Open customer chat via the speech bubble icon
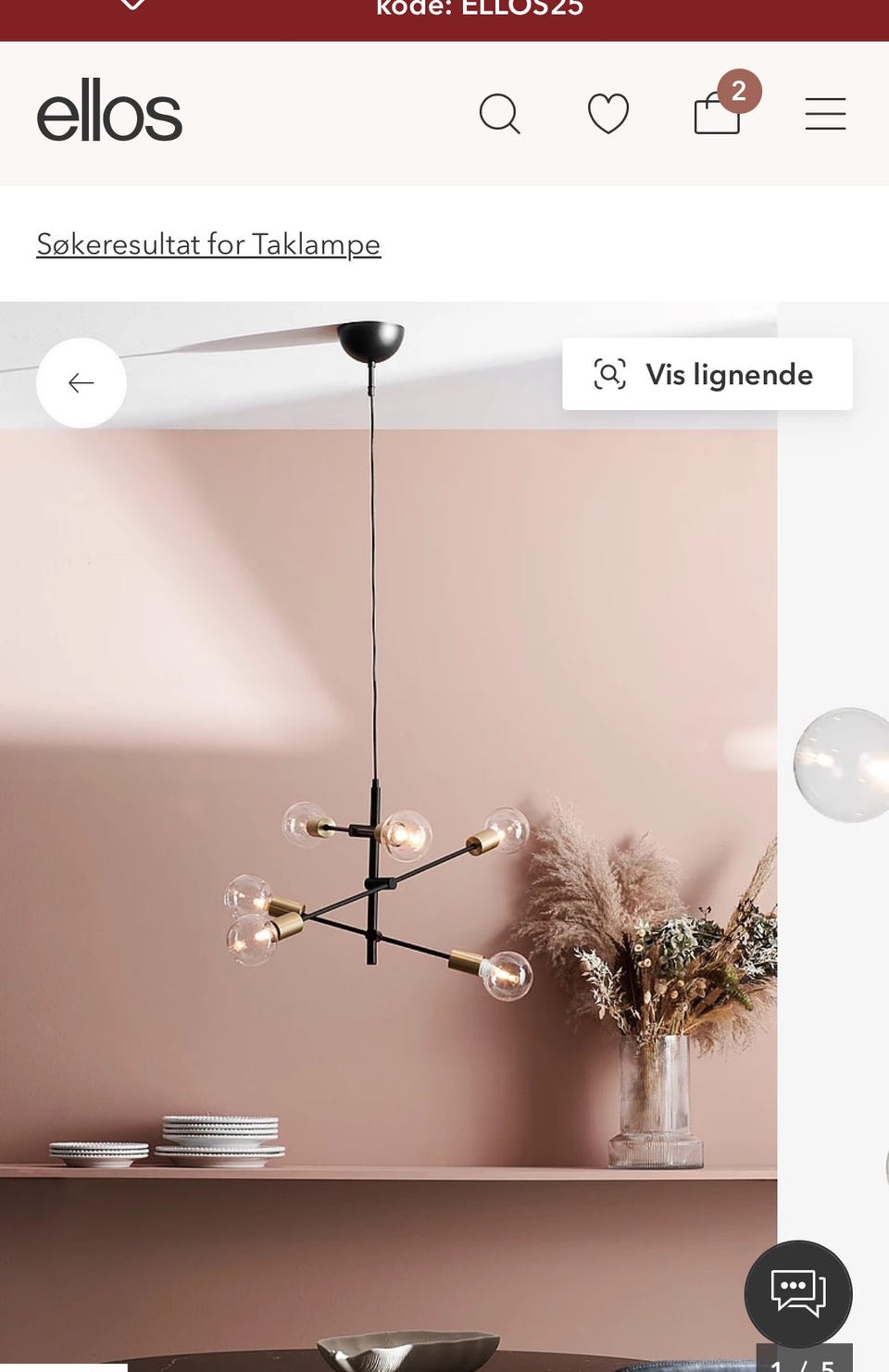The image size is (889, 1372). pos(798,1293)
